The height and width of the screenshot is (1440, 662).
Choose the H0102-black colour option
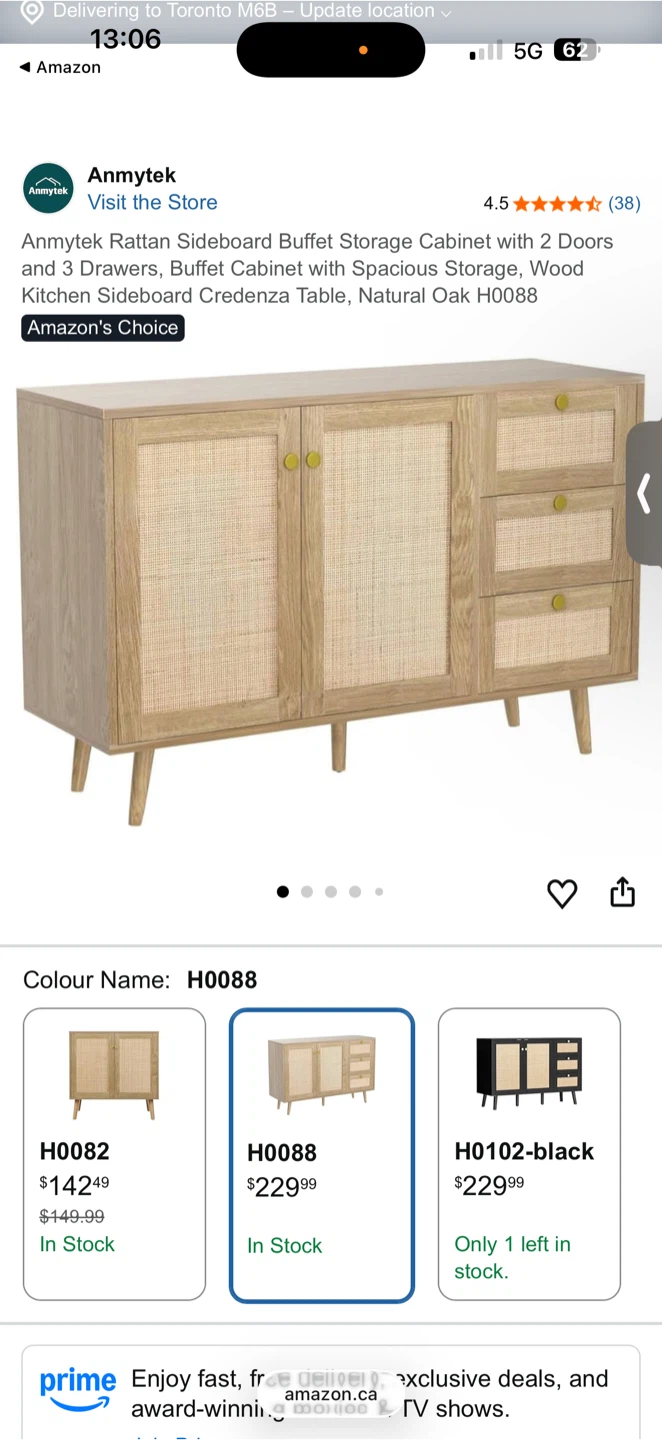[x=529, y=1153]
